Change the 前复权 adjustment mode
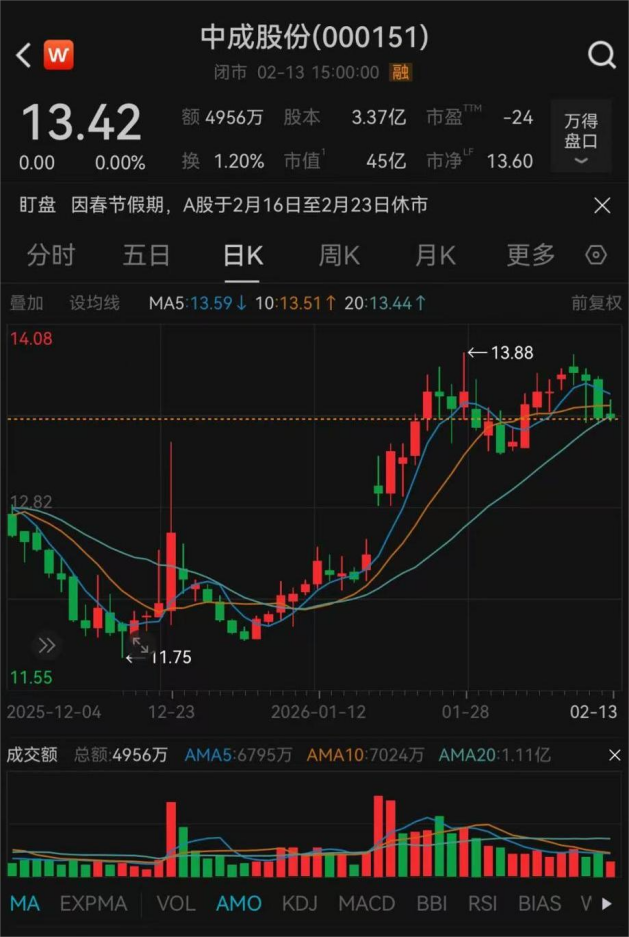629x937 pixels. click(596, 303)
